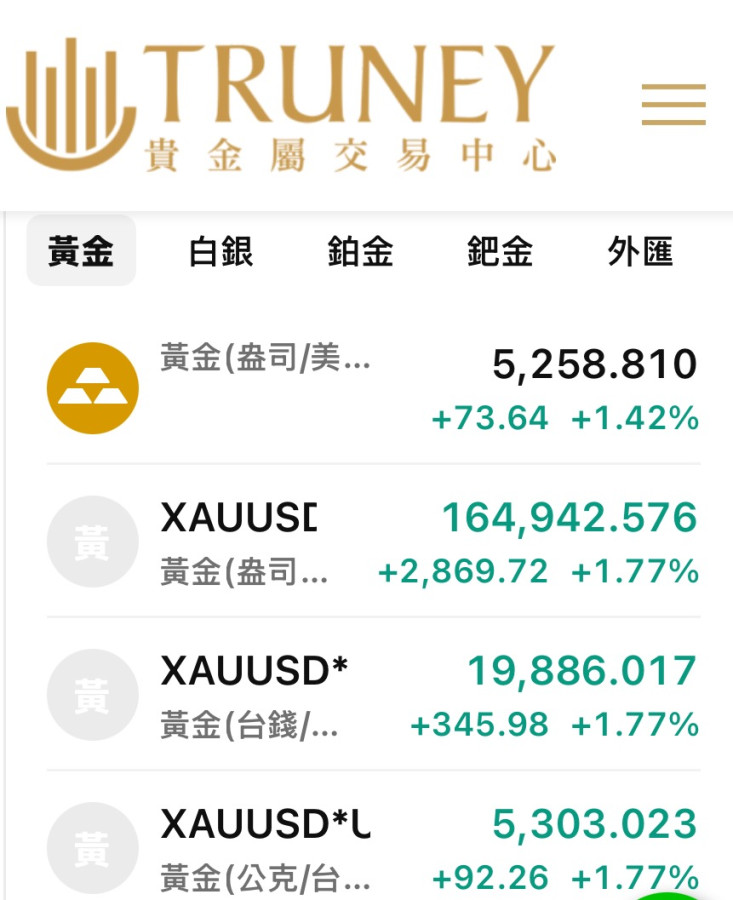This screenshot has width=733, height=900.
Task: Switch to the 白銀 tab
Action: 221,251
